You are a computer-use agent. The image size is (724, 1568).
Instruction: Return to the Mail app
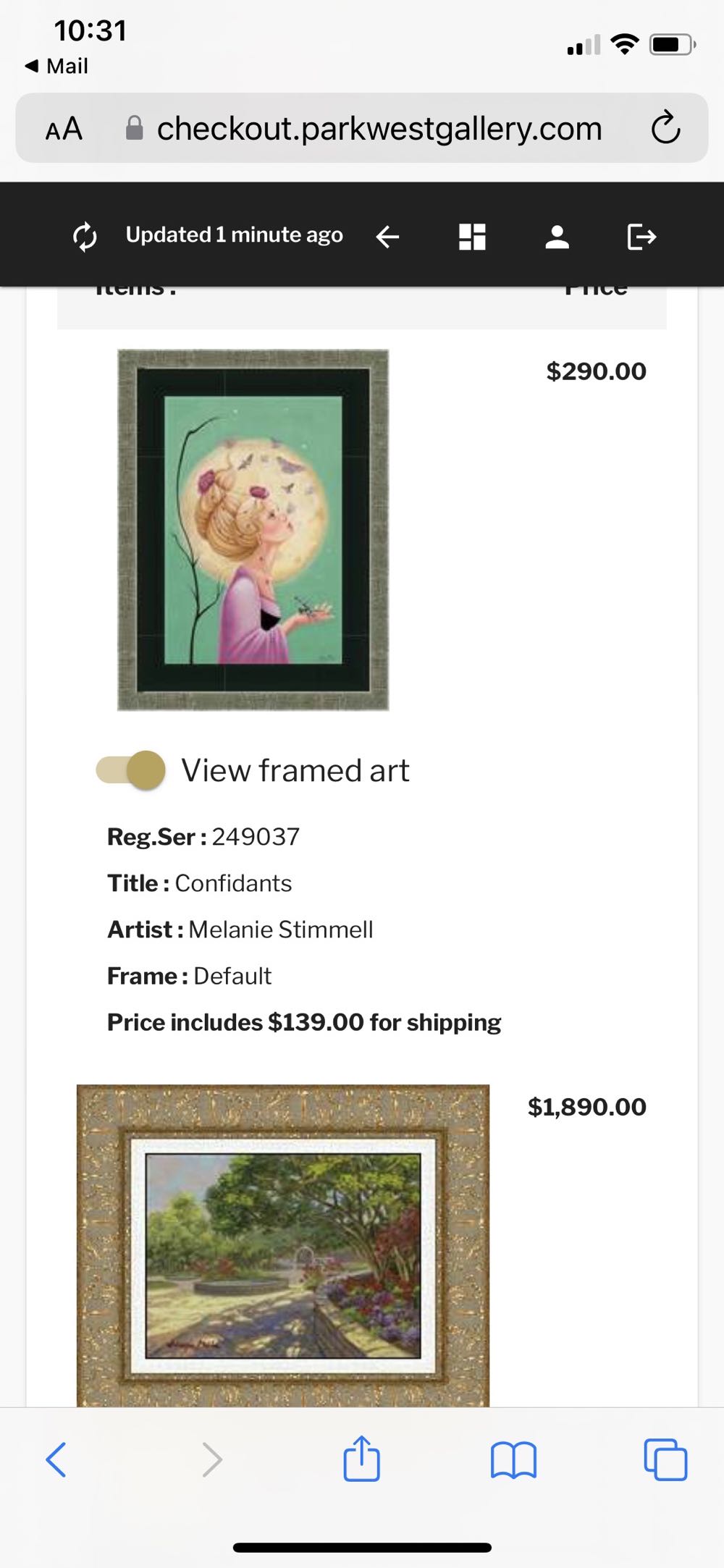(56, 66)
